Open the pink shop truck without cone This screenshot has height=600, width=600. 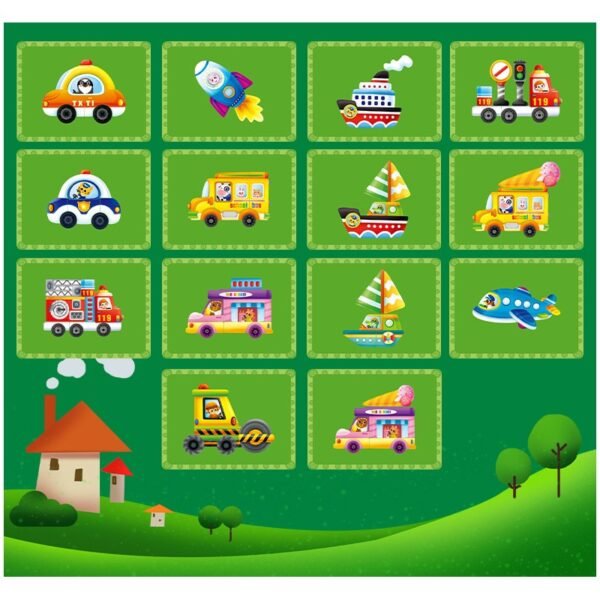pyautogui.click(x=229, y=309)
